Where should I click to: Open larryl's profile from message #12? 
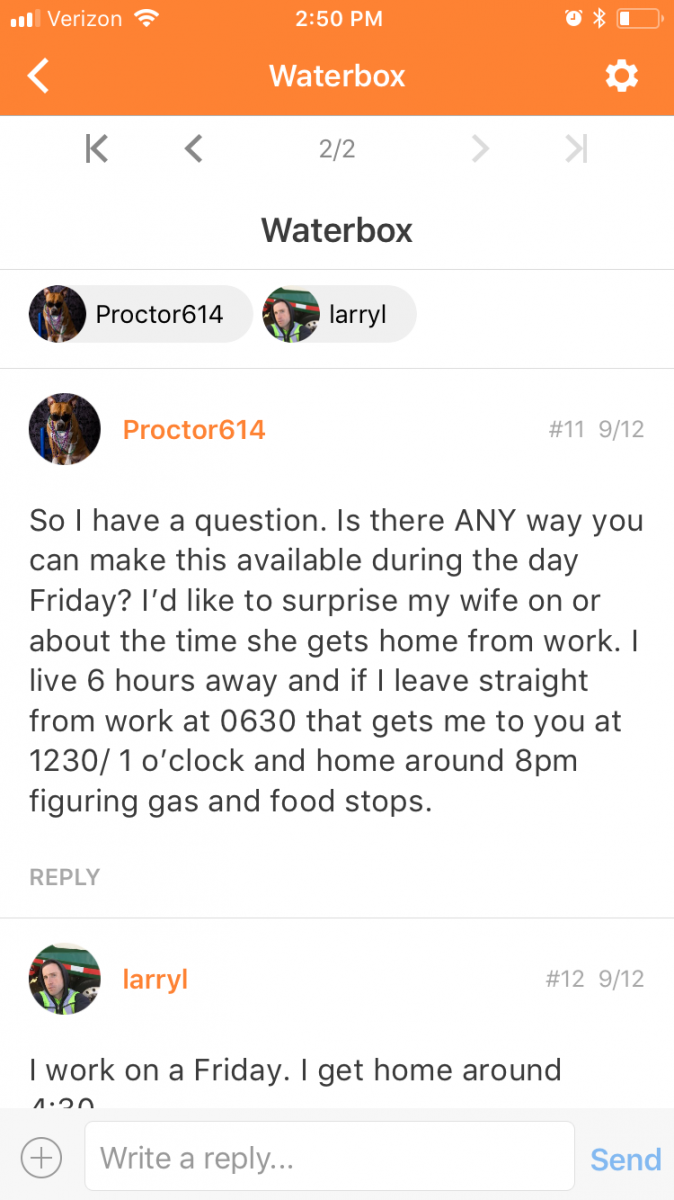(155, 979)
